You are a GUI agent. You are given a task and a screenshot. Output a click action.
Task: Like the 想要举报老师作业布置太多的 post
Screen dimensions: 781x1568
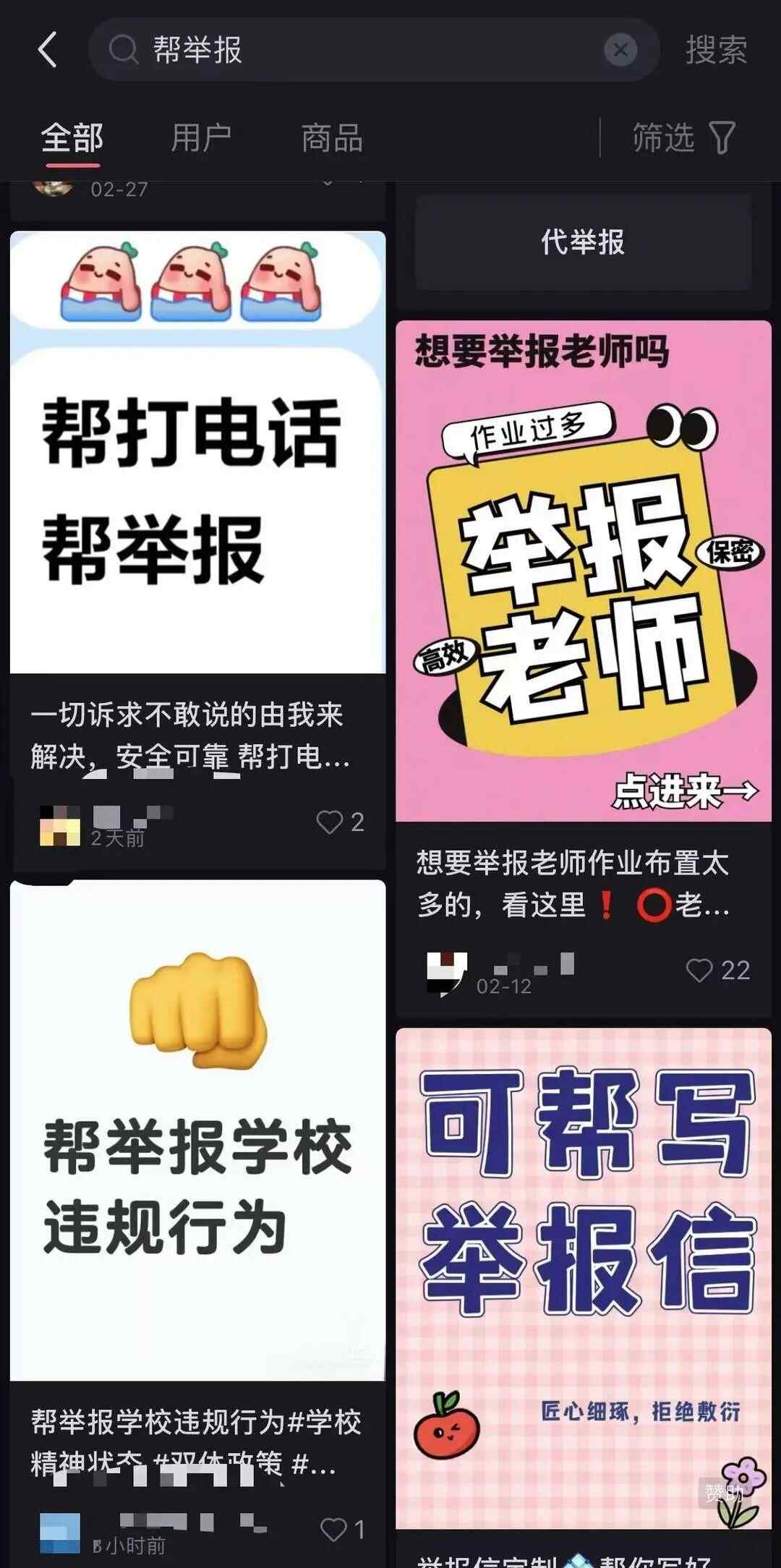699,971
